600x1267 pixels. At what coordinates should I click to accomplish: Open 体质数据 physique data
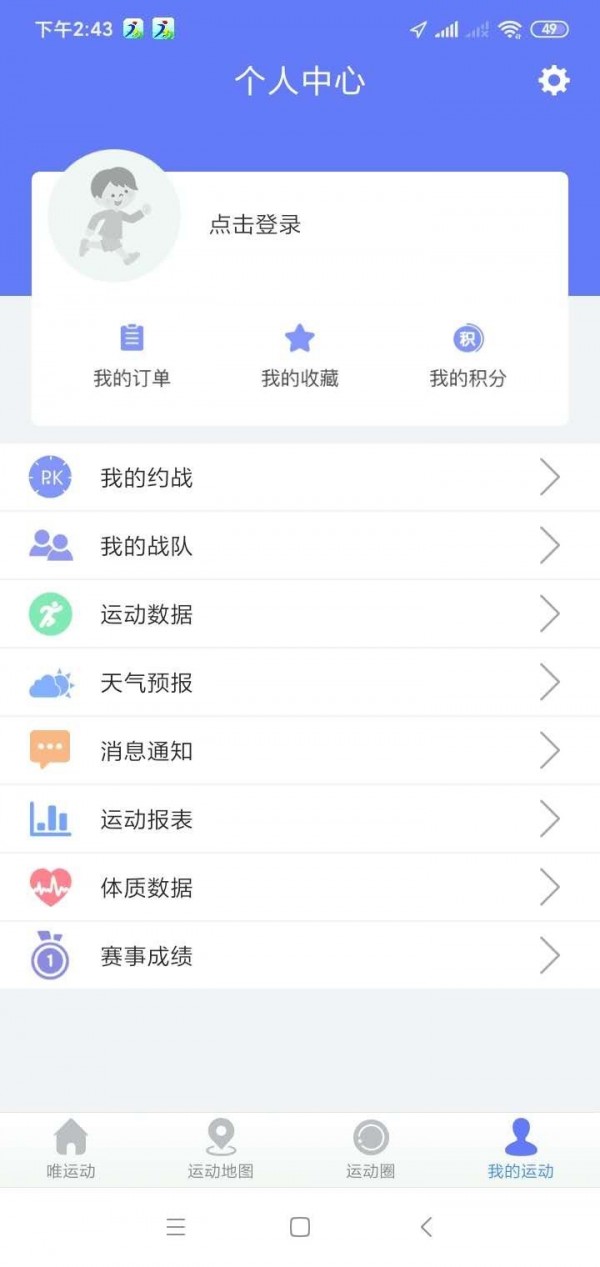(x=300, y=888)
